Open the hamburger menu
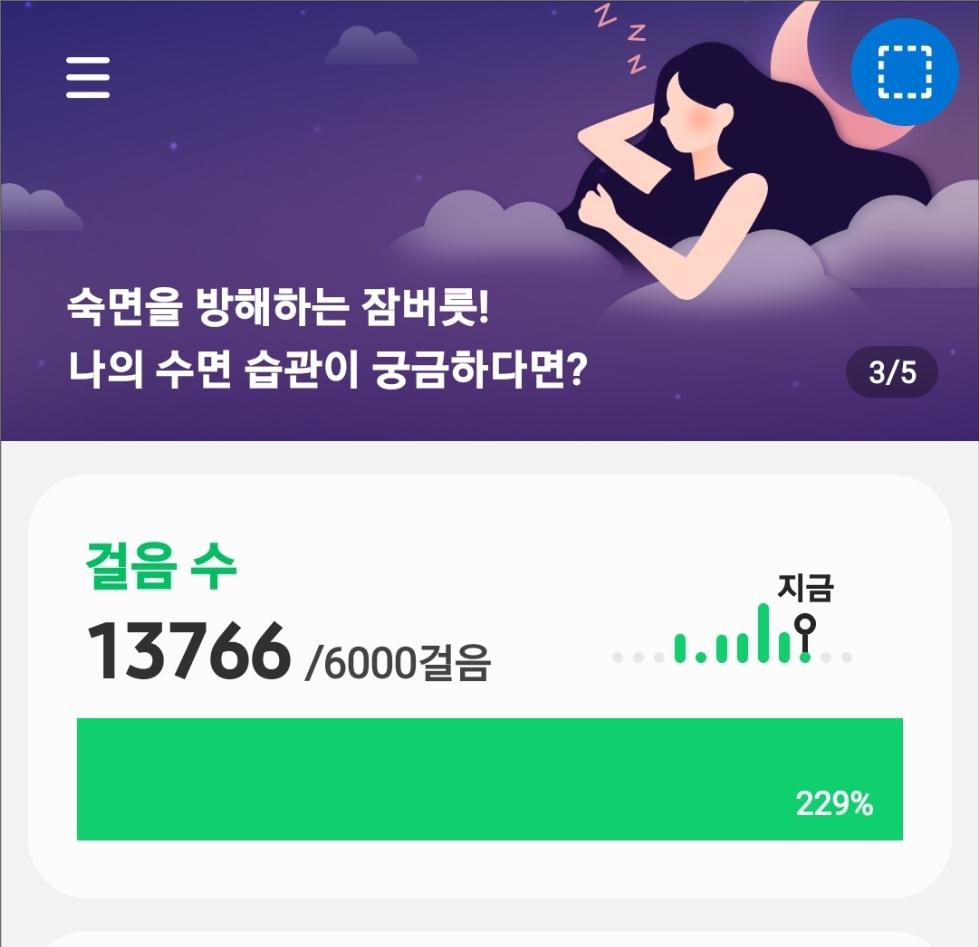 [x=88, y=77]
